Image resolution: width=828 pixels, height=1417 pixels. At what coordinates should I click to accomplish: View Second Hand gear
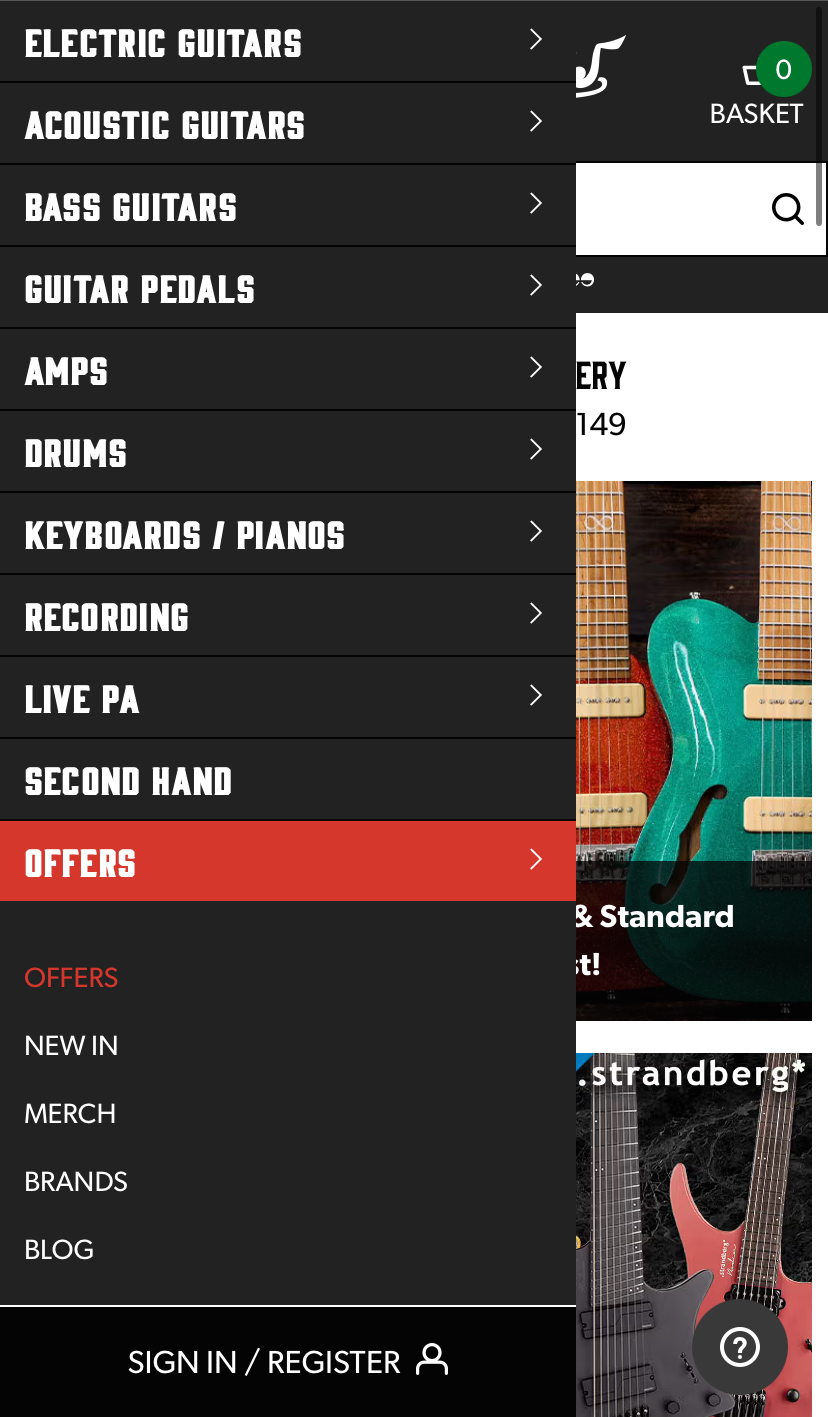point(287,780)
